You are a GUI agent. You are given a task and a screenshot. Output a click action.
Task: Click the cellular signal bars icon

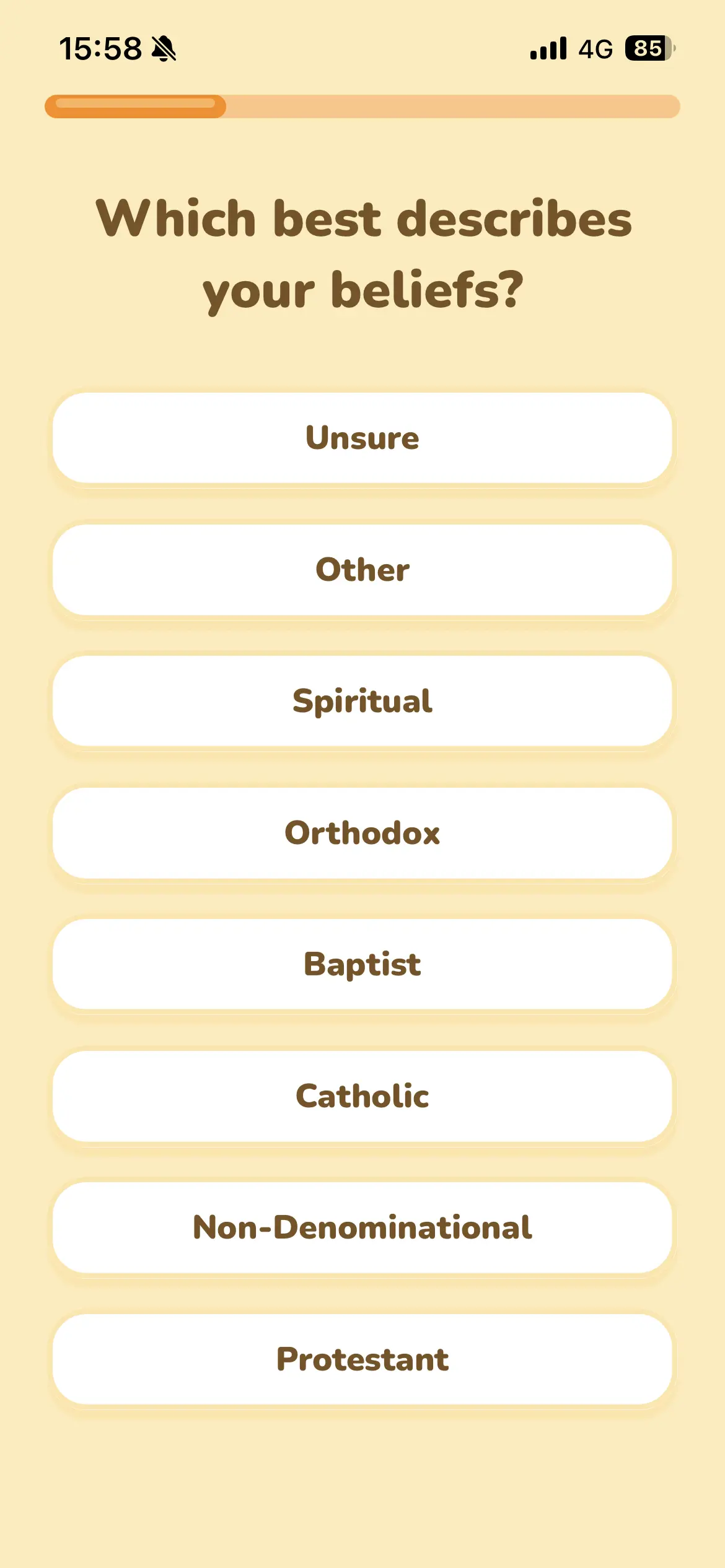click(x=548, y=49)
